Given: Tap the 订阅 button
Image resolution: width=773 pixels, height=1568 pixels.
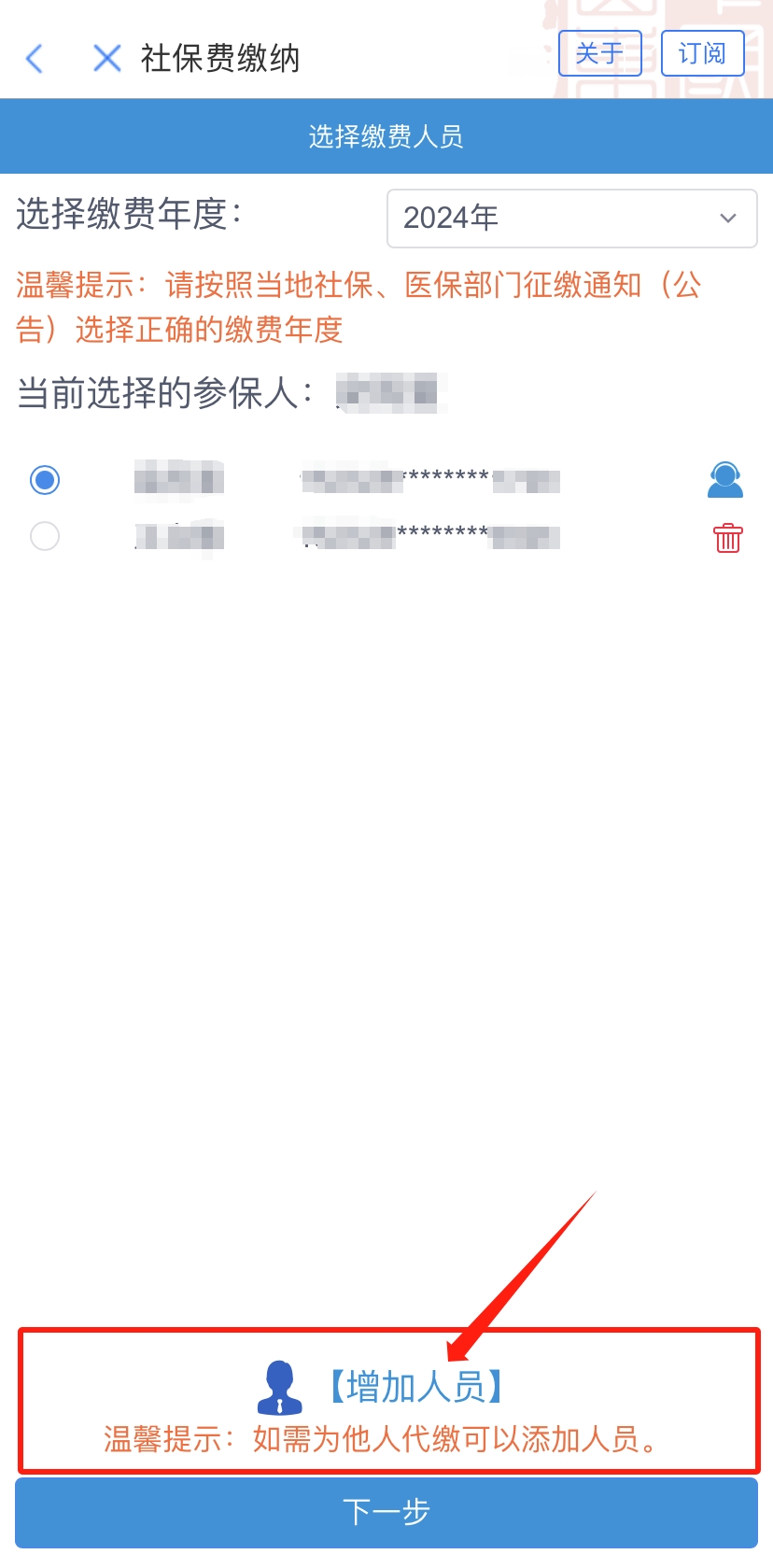Looking at the screenshot, I should pyautogui.click(x=702, y=53).
